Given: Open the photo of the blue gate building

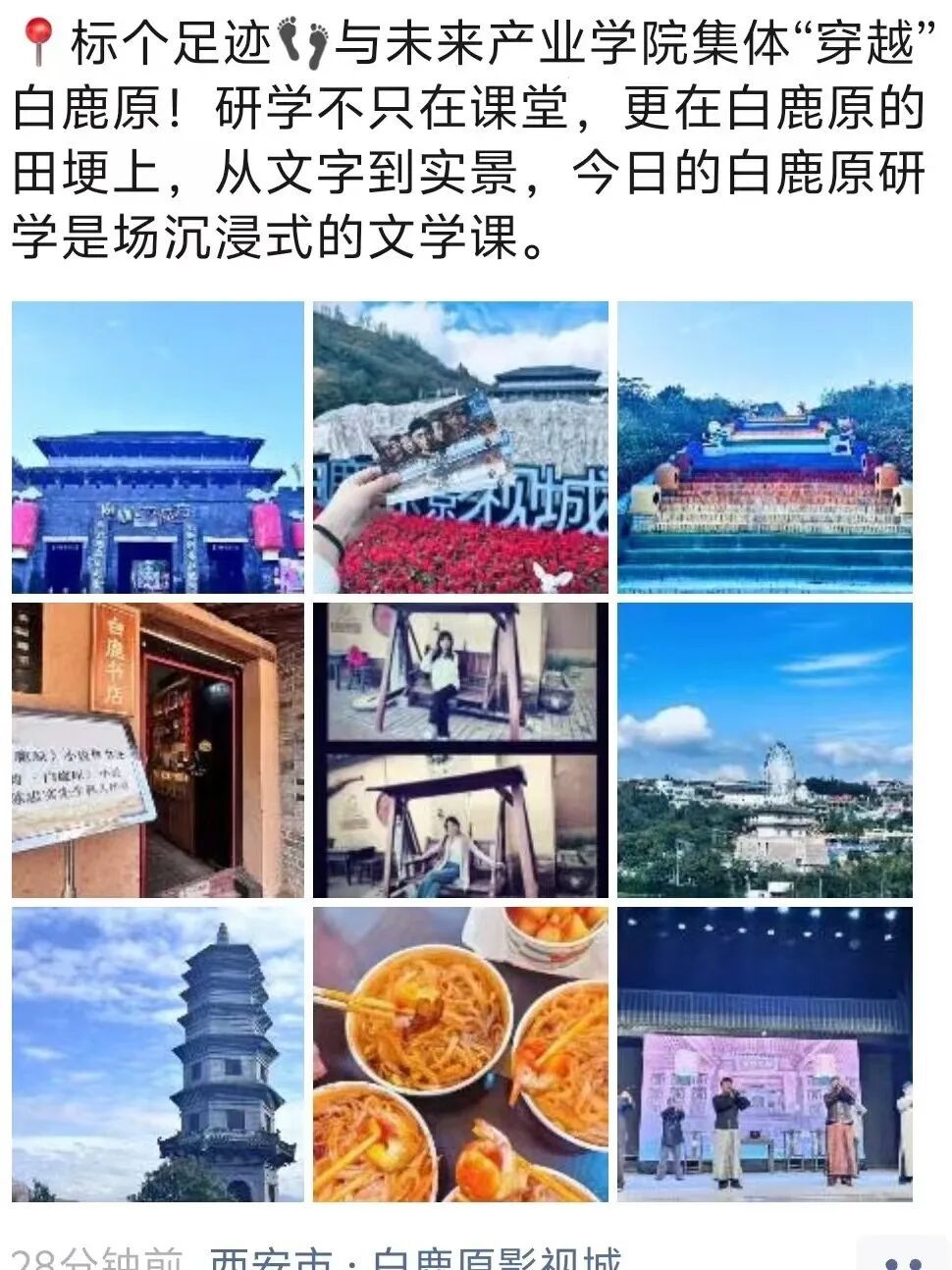Looking at the screenshot, I should coord(158,448).
